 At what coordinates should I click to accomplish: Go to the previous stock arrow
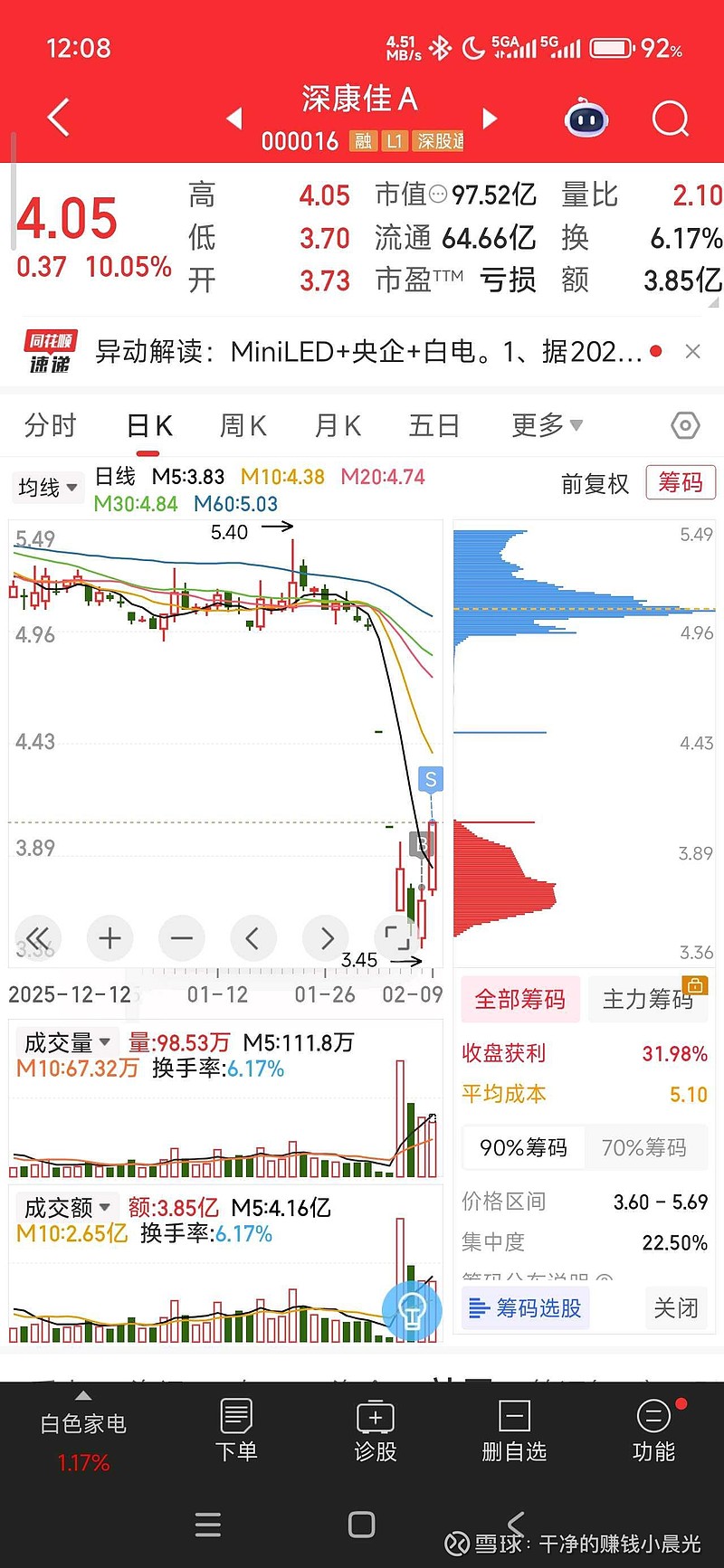point(234,119)
